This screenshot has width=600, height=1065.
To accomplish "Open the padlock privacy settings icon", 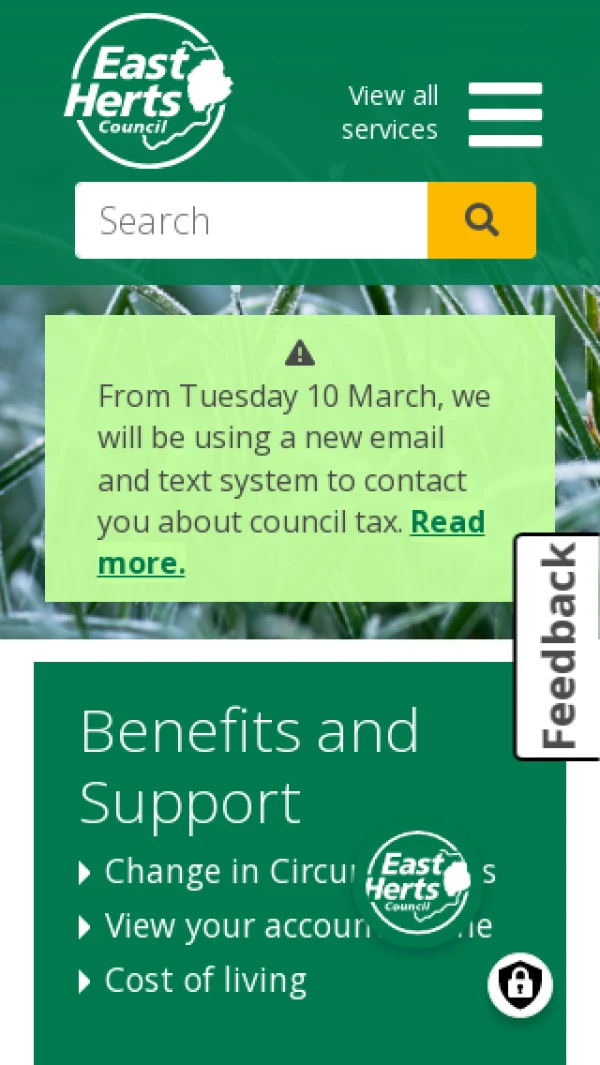I will click(x=520, y=985).
